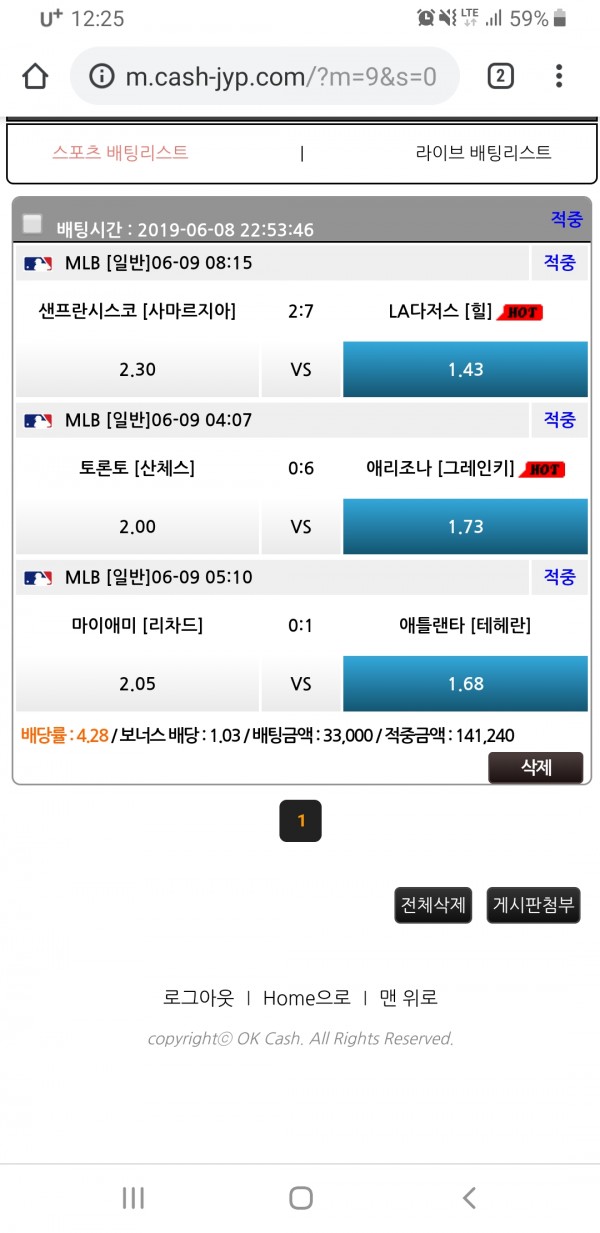This screenshot has width=600, height=1233.
Task: Tap 전체삭제 to delete all bets
Action: [x=433, y=905]
